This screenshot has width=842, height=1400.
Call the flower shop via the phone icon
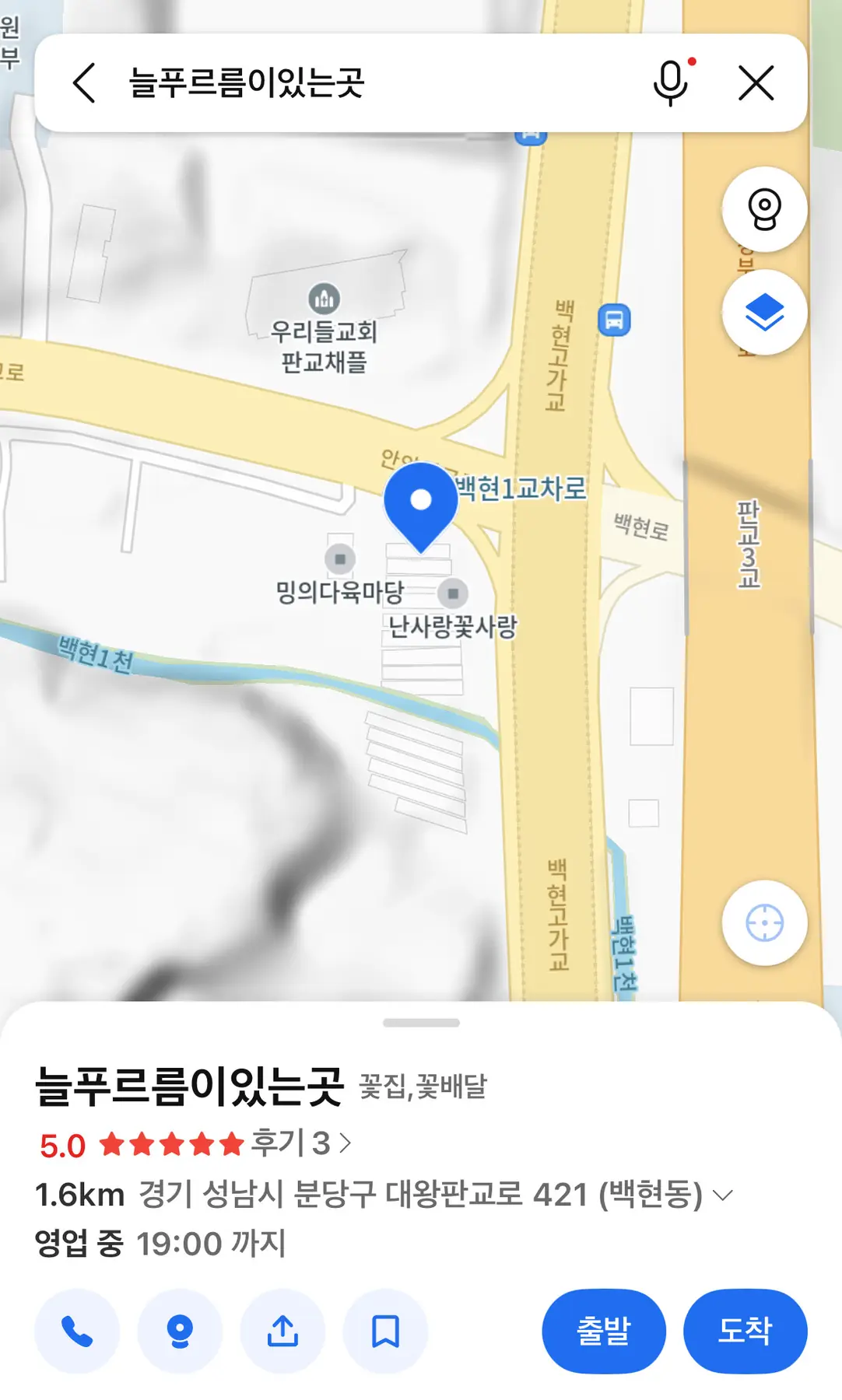tap(77, 1332)
